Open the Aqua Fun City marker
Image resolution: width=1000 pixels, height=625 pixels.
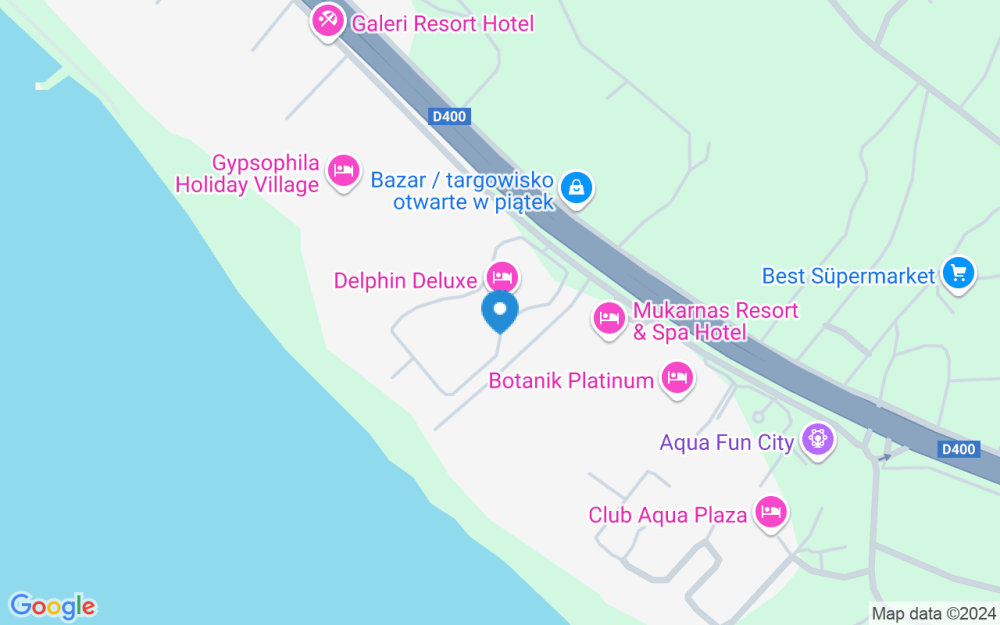click(818, 439)
